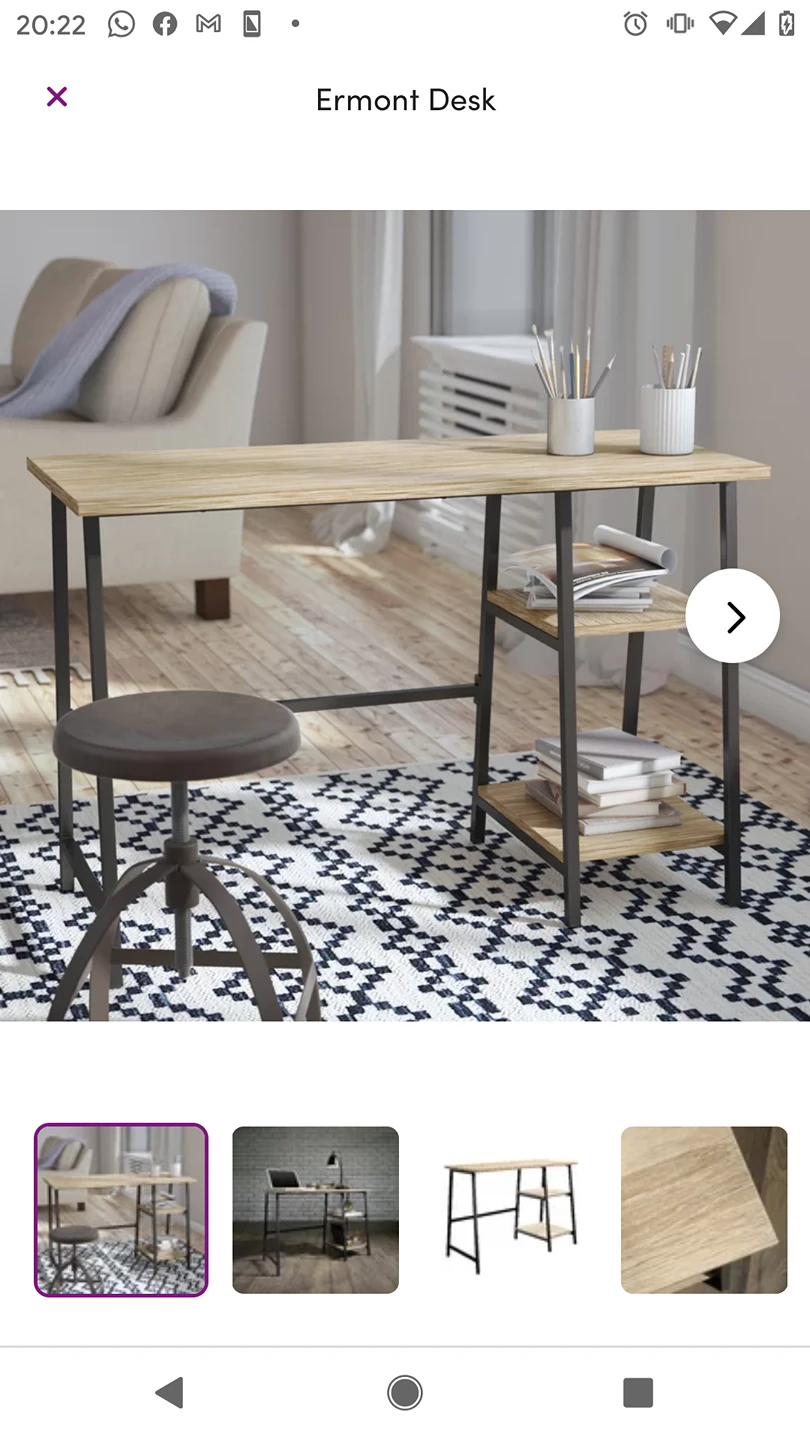Select the wood grain close-up thumbnail

pyautogui.click(x=704, y=1210)
